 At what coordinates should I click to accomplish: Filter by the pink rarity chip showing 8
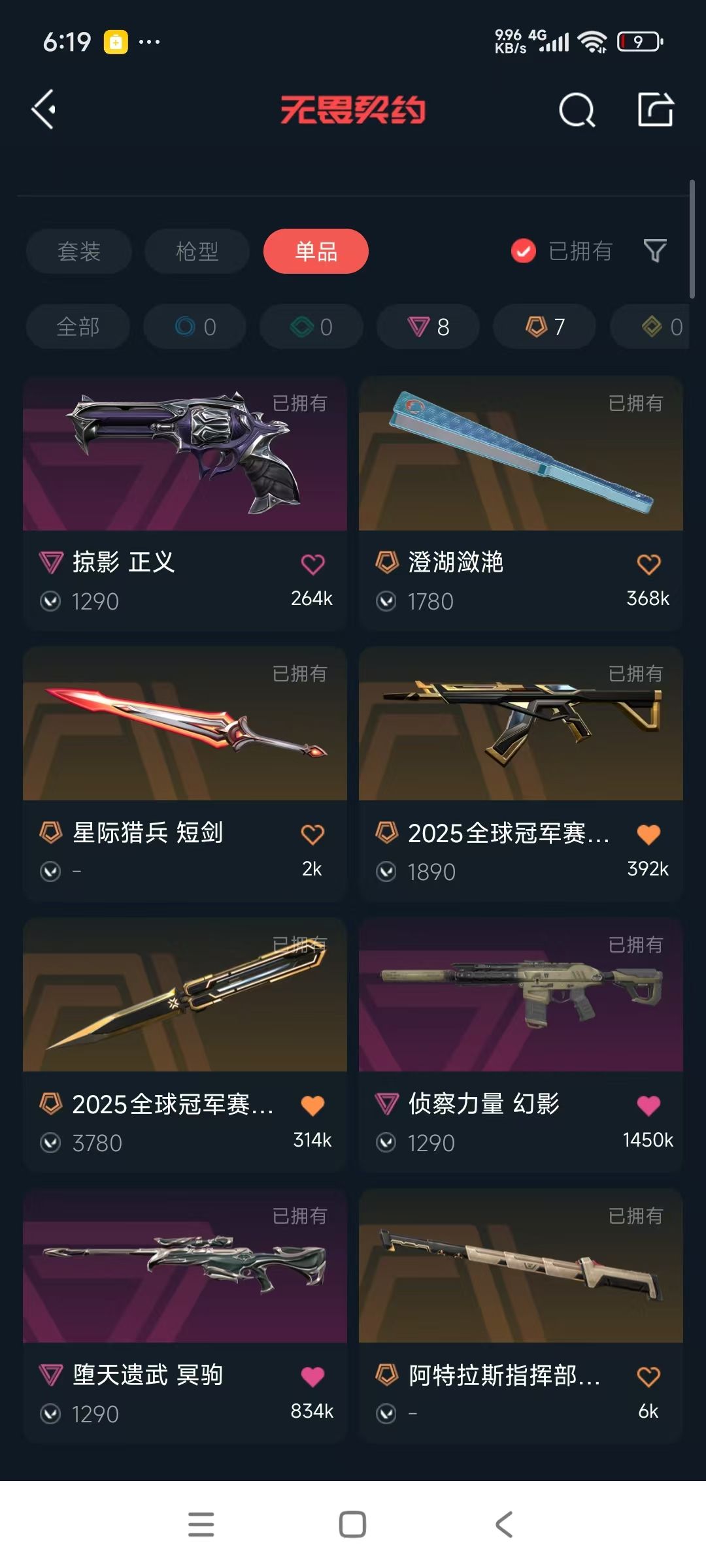(428, 327)
